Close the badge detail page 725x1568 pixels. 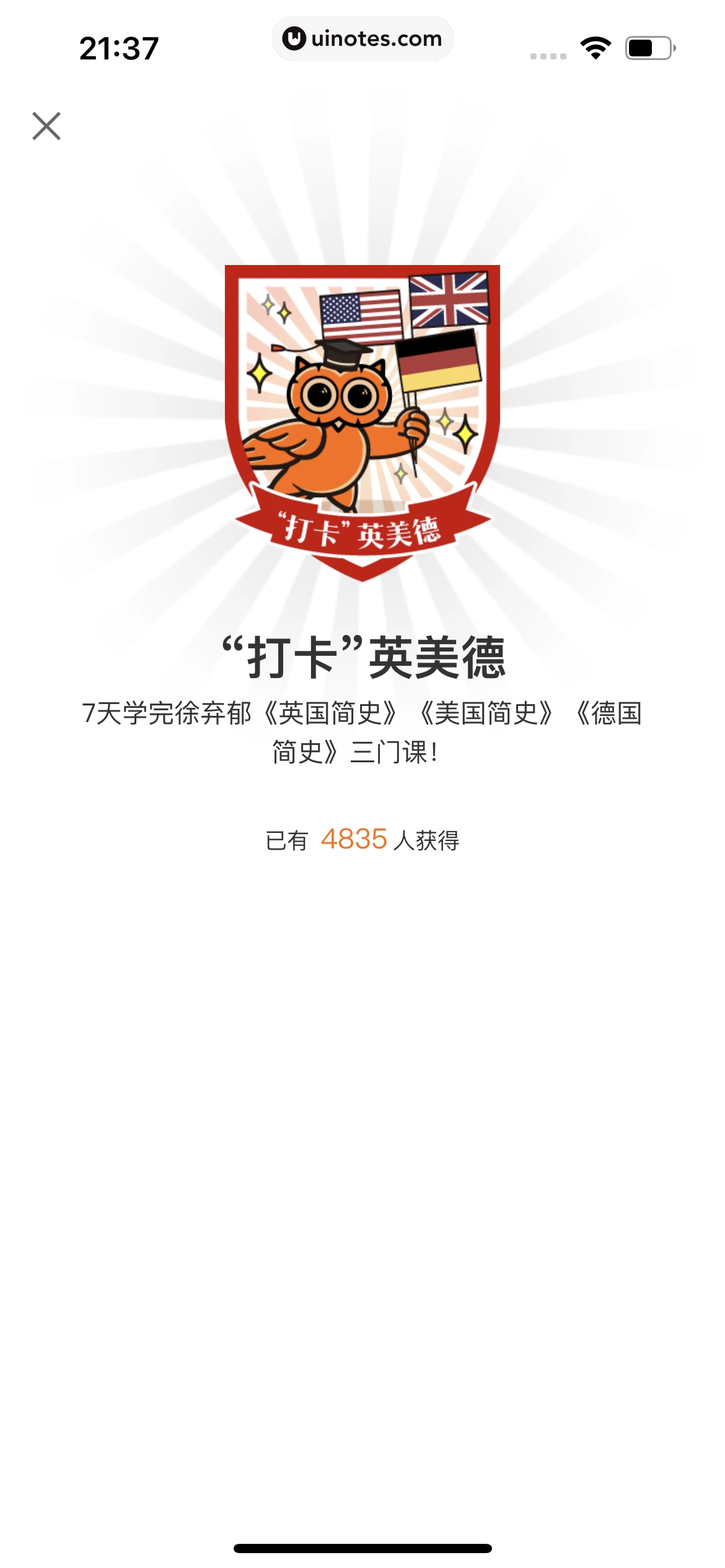tap(46, 126)
